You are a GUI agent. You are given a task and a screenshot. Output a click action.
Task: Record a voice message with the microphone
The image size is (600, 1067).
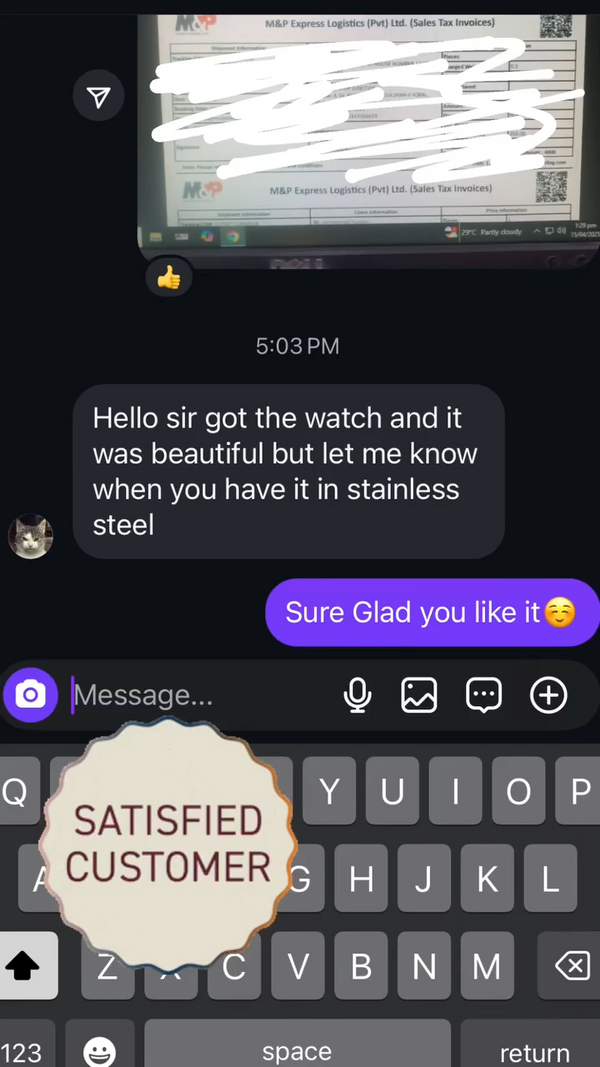coord(357,695)
